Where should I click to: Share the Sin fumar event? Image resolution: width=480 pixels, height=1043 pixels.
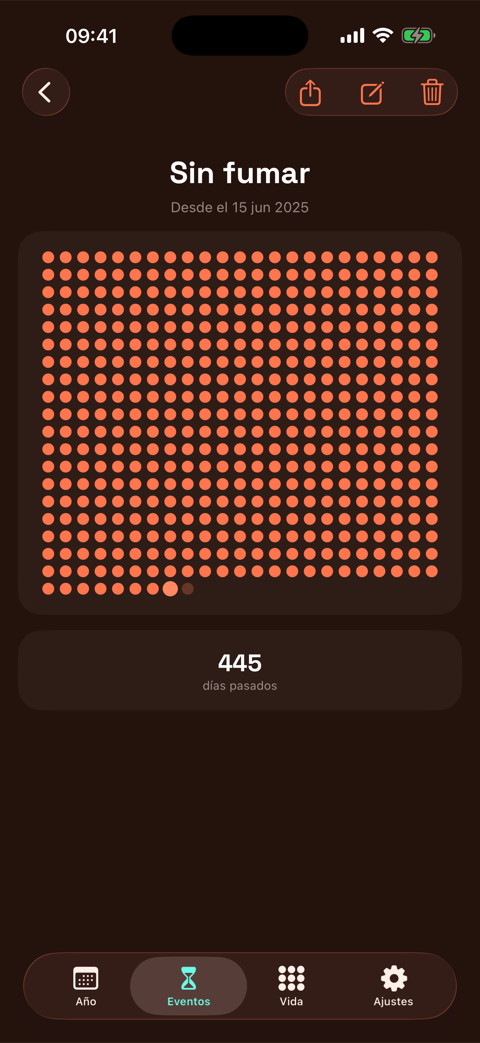[310, 92]
